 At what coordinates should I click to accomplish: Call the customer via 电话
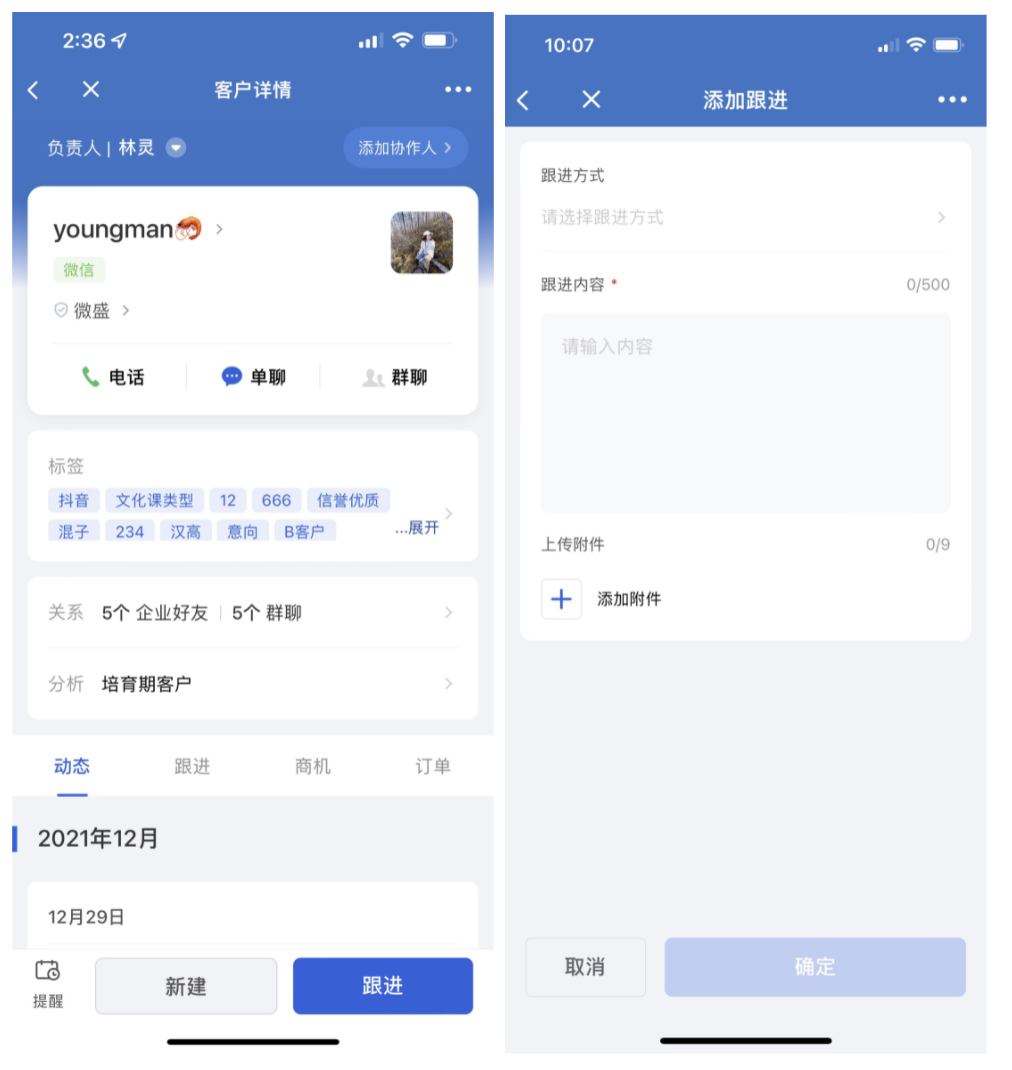click(x=113, y=377)
